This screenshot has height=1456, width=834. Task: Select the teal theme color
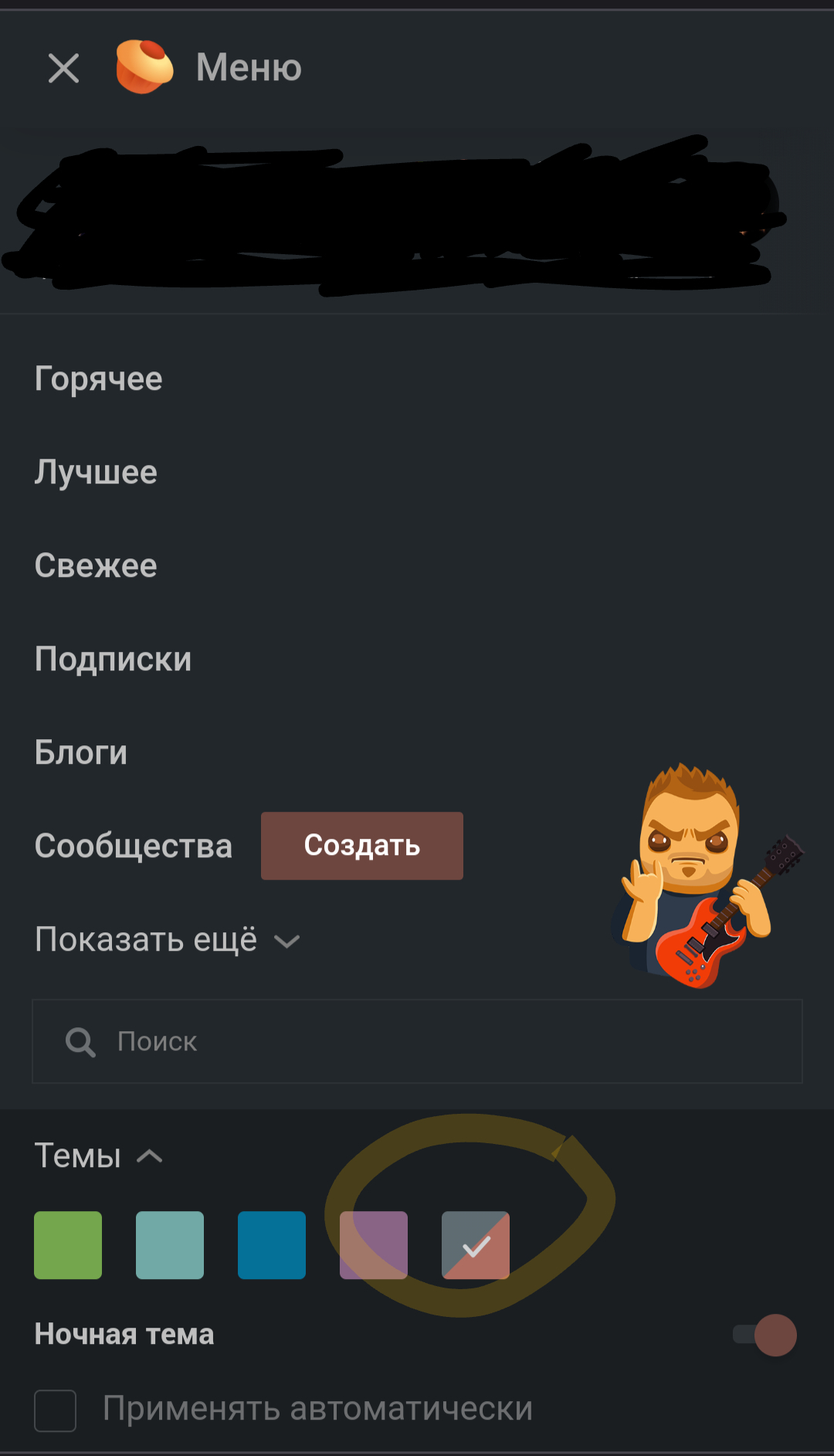click(x=170, y=1245)
